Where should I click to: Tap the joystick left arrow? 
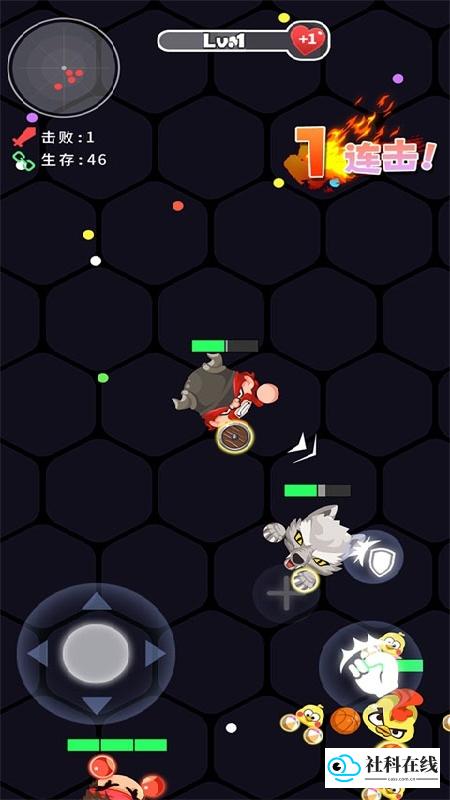(x=37, y=654)
